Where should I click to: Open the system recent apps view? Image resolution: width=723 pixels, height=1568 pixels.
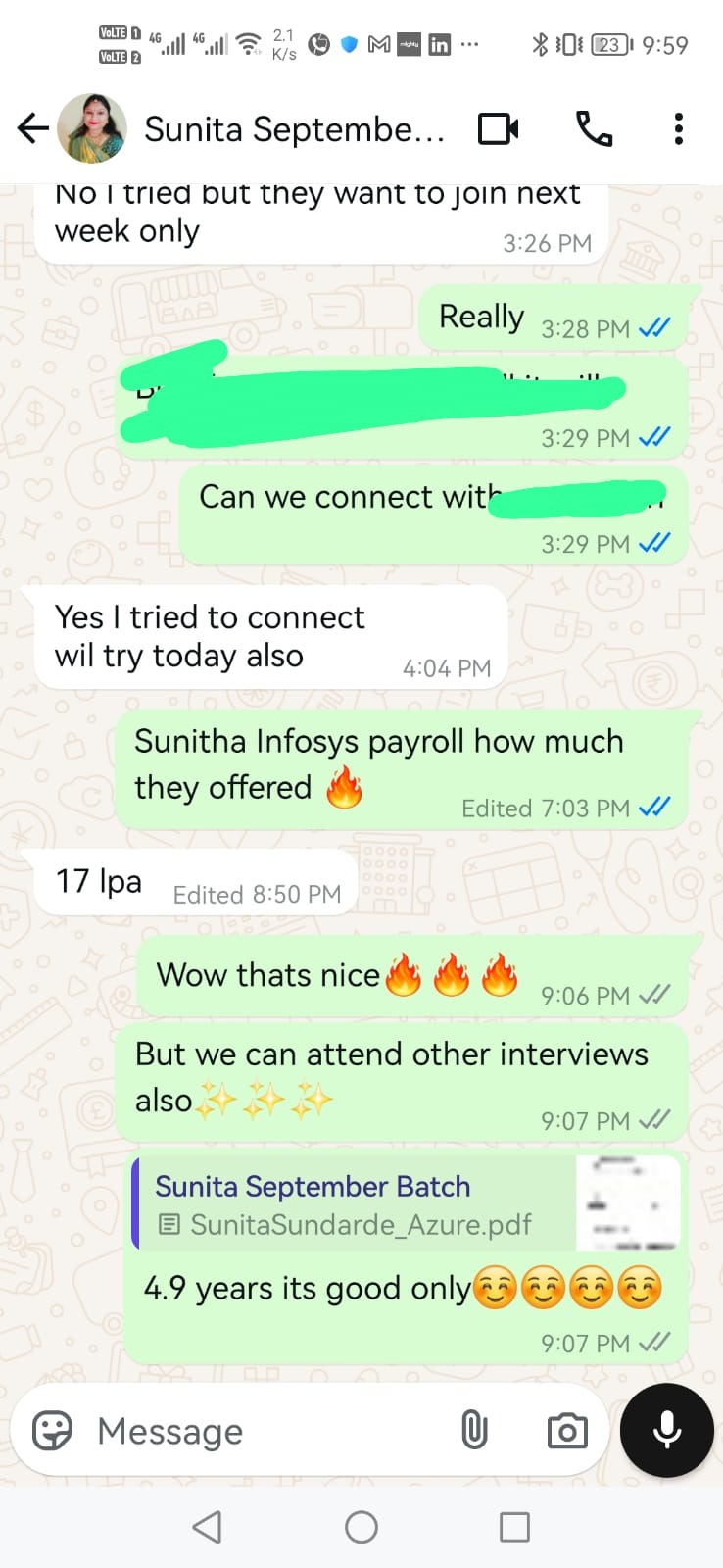pos(514,1527)
